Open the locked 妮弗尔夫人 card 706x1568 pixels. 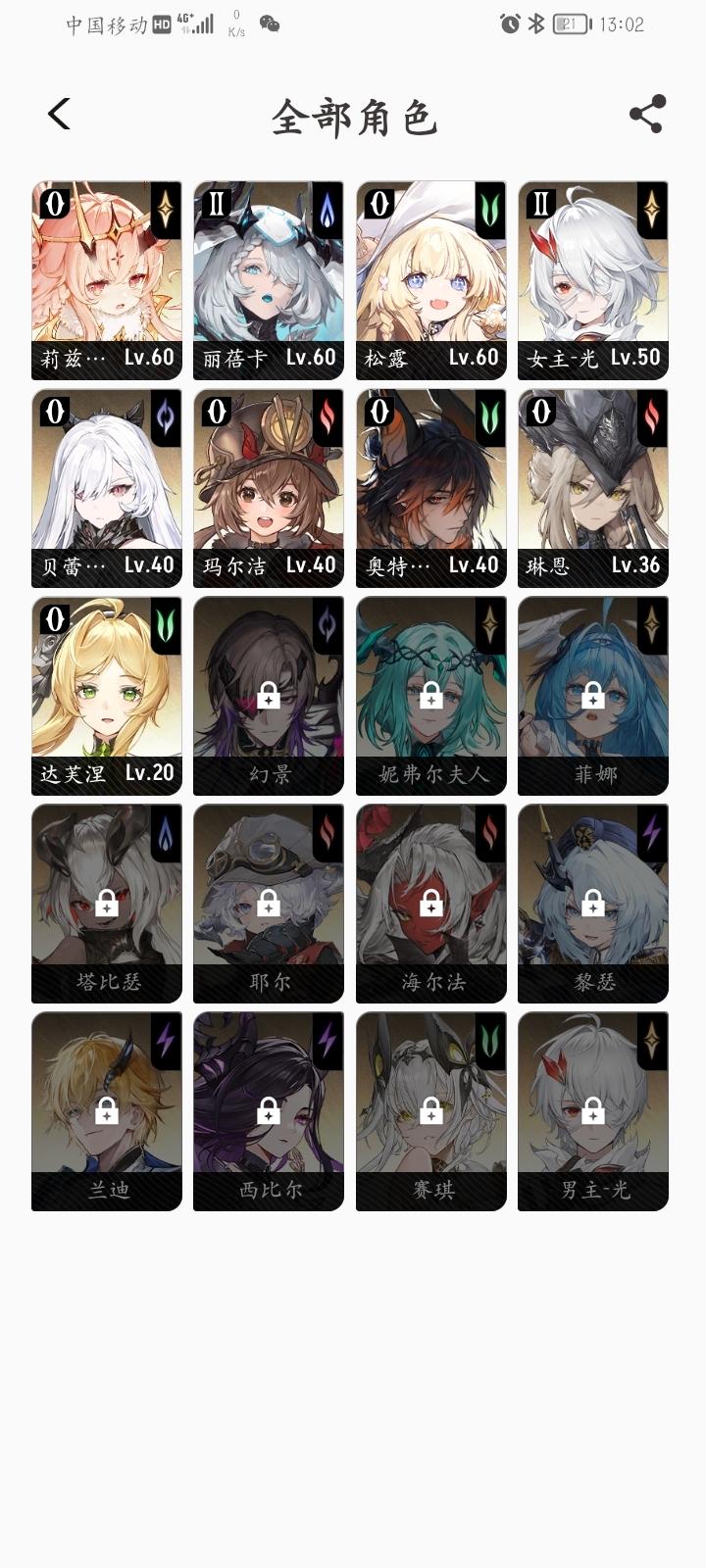[x=431, y=696]
